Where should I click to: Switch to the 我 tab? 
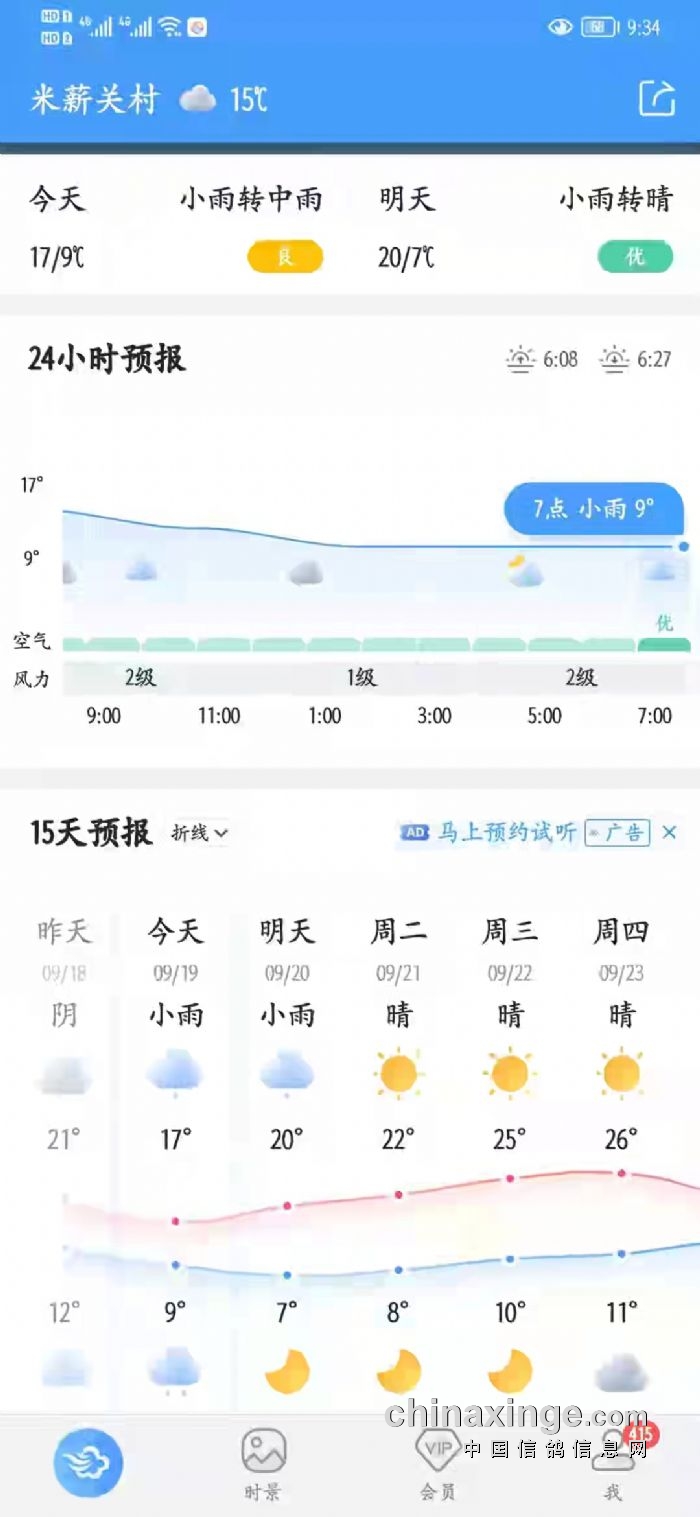[614, 1465]
